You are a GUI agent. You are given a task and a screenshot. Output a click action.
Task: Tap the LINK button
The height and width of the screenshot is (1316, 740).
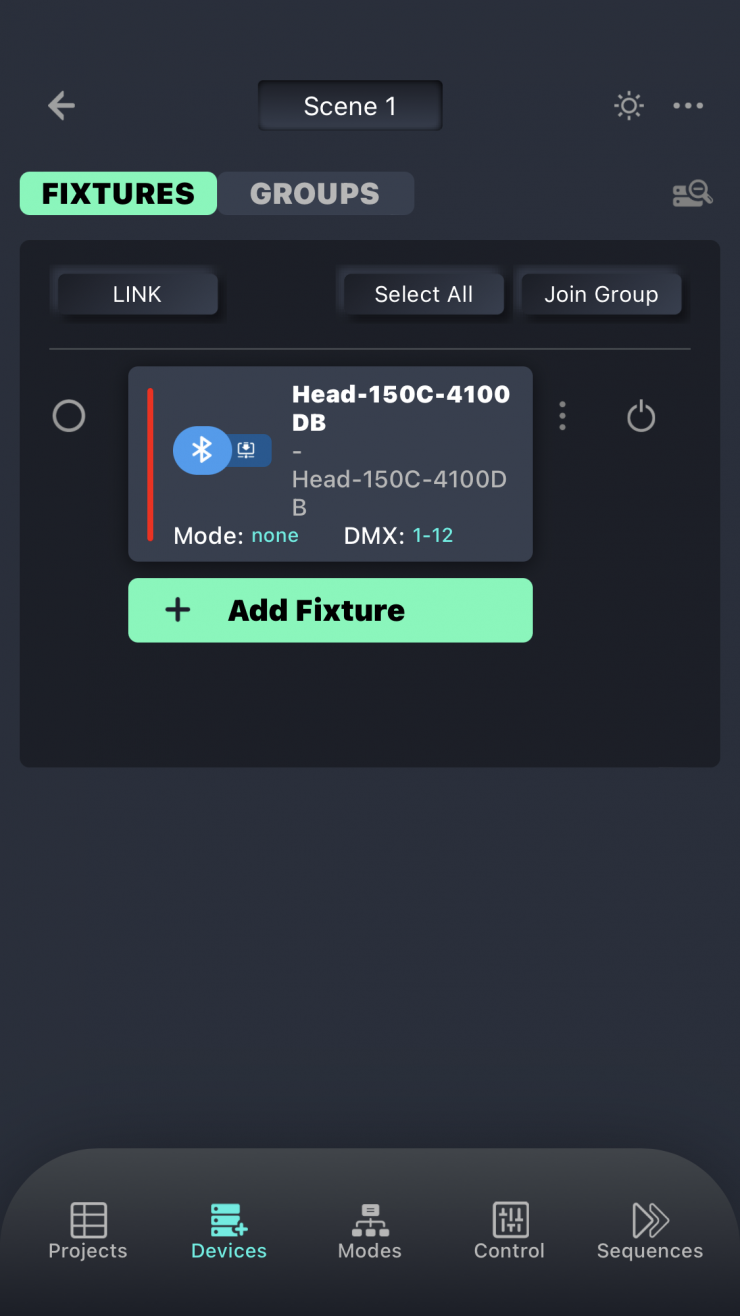[137, 294]
